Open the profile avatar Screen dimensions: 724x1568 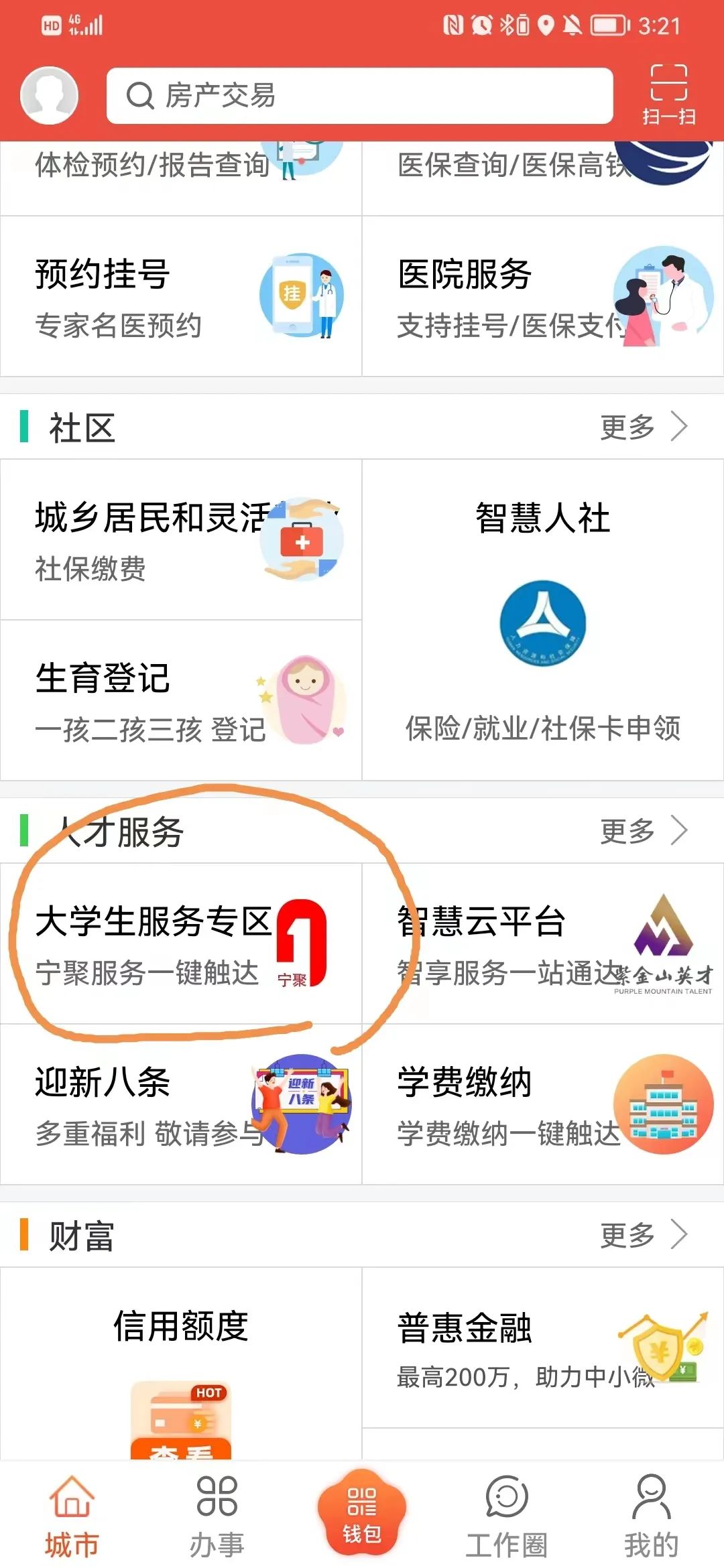coord(50,96)
